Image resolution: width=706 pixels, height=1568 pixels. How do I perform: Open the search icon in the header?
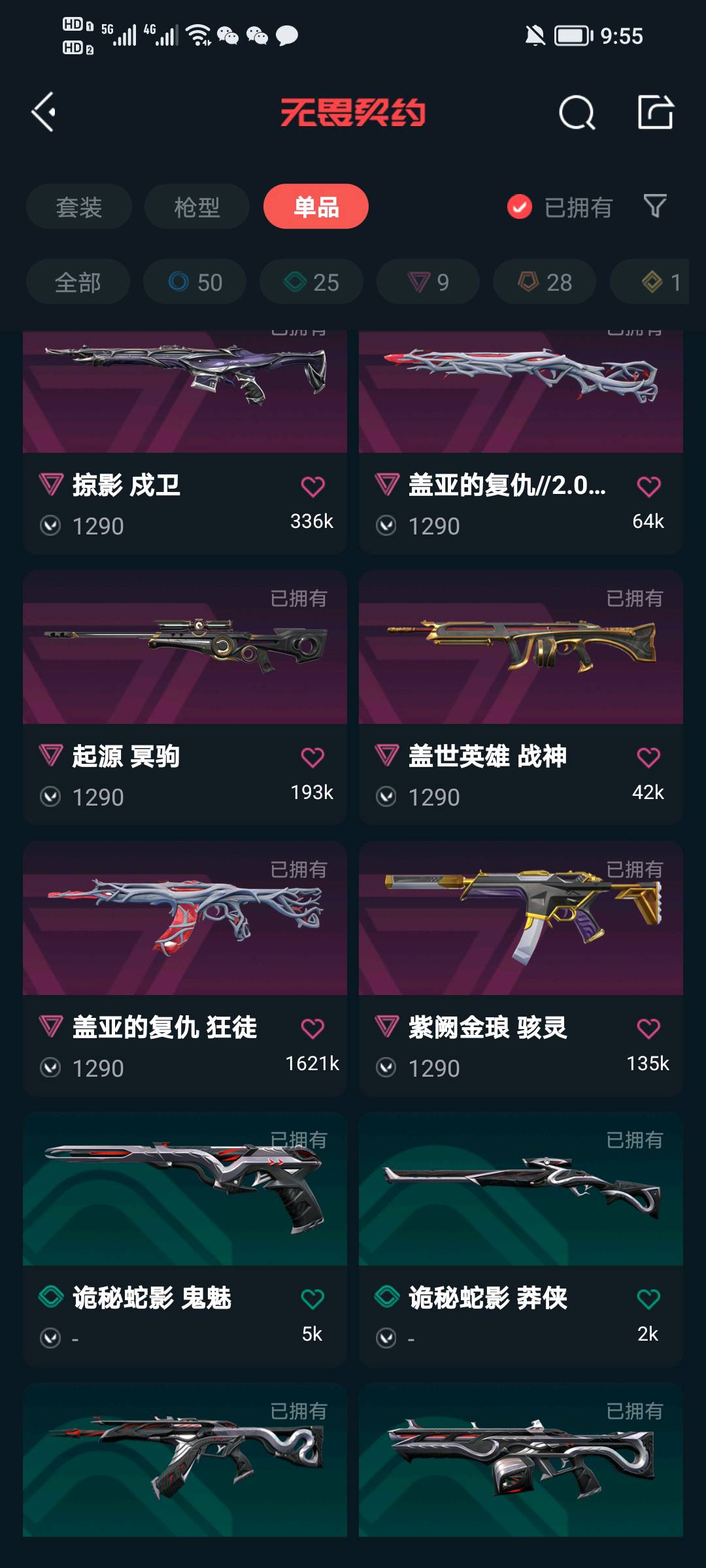pyautogui.click(x=577, y=112)
